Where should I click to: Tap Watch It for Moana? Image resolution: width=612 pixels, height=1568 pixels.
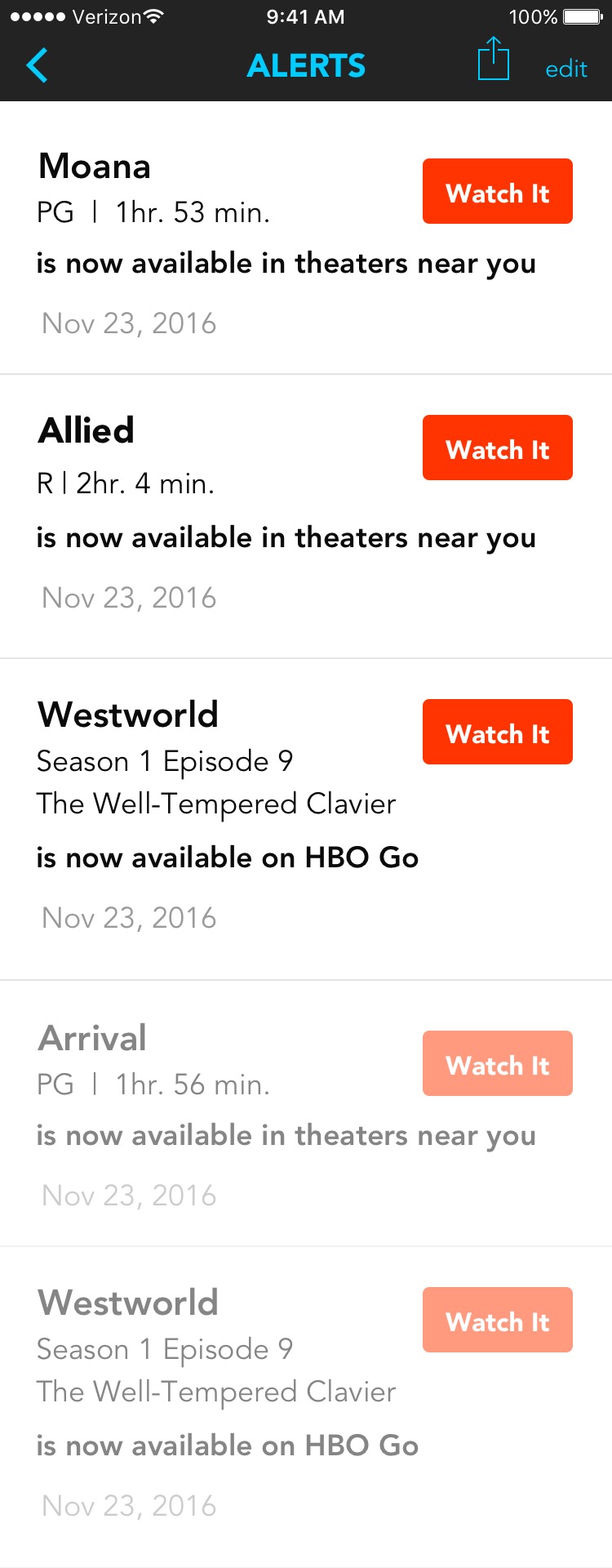pyautogui.click(x=497, y=191)
